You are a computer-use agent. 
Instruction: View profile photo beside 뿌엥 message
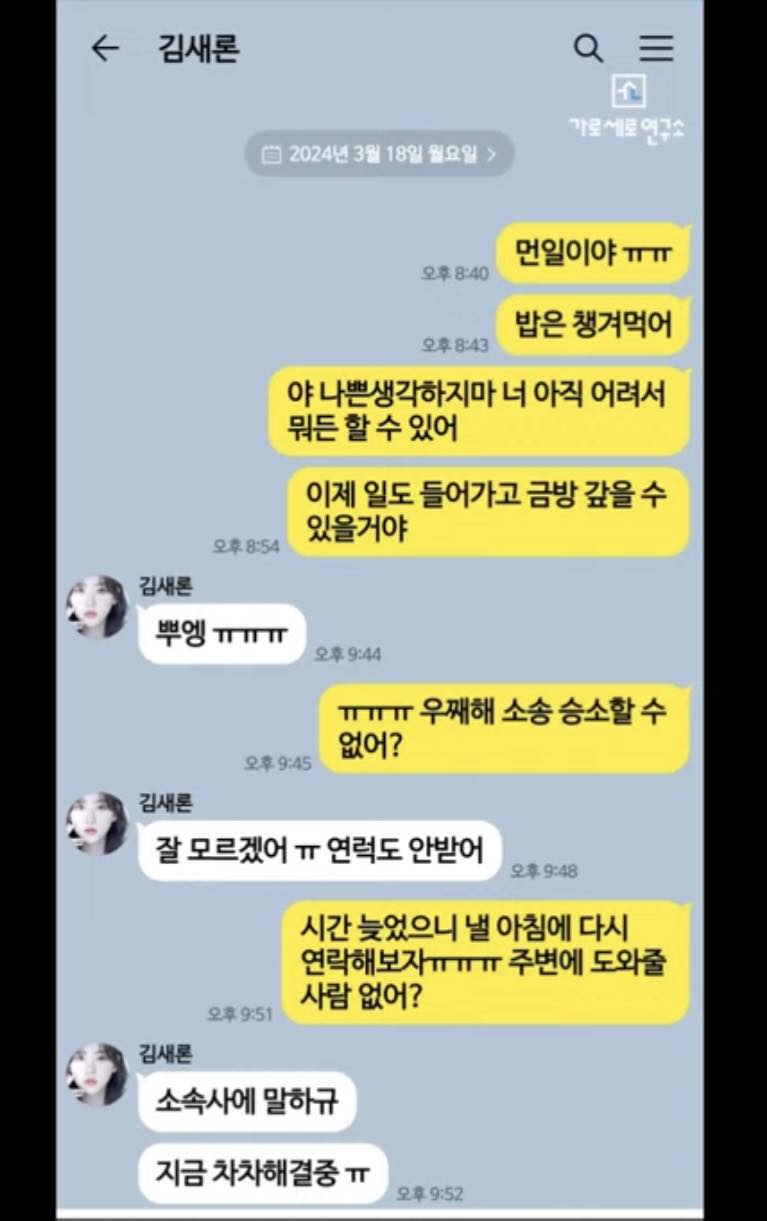pyautogui.click(x=97, y=606)
